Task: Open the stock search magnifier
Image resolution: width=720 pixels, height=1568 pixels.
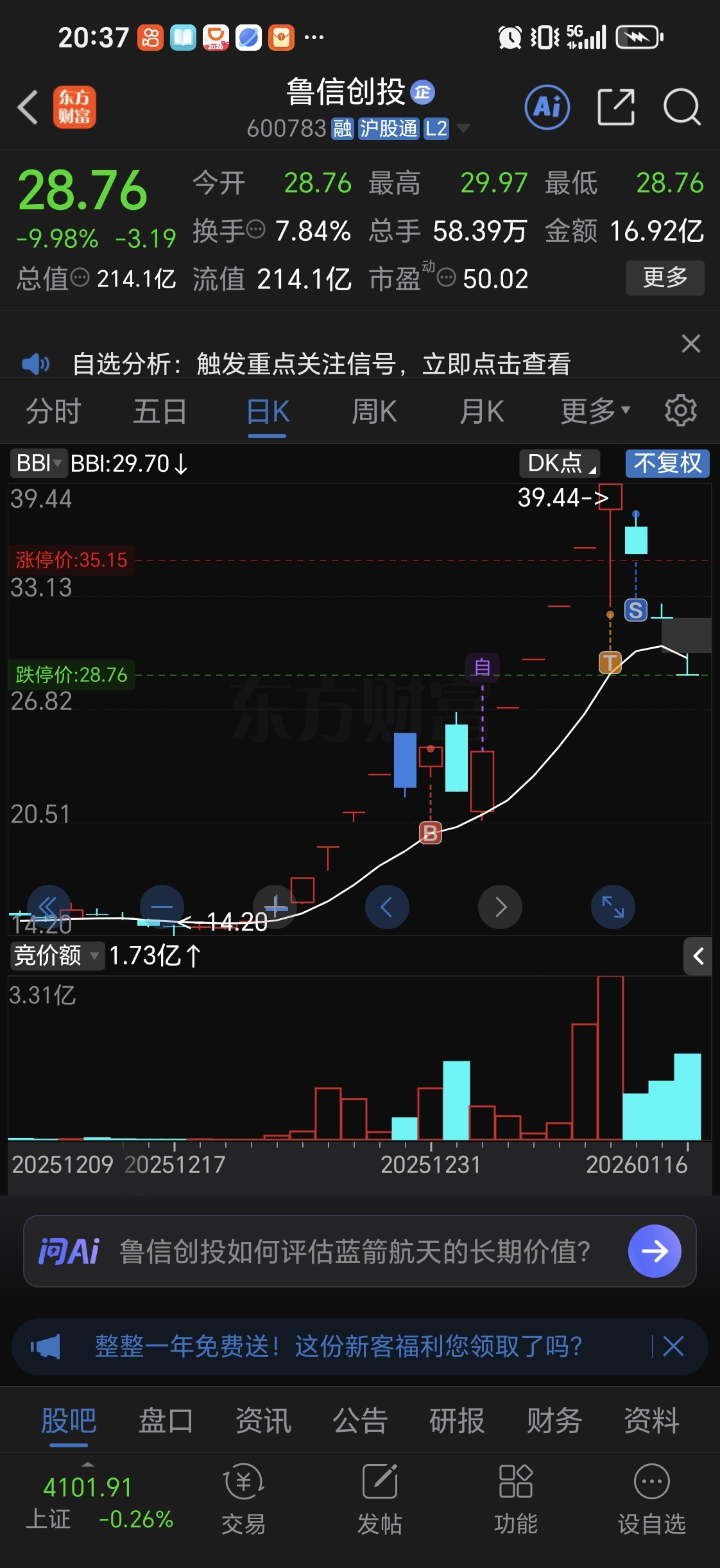Action: tap(681, 107)
